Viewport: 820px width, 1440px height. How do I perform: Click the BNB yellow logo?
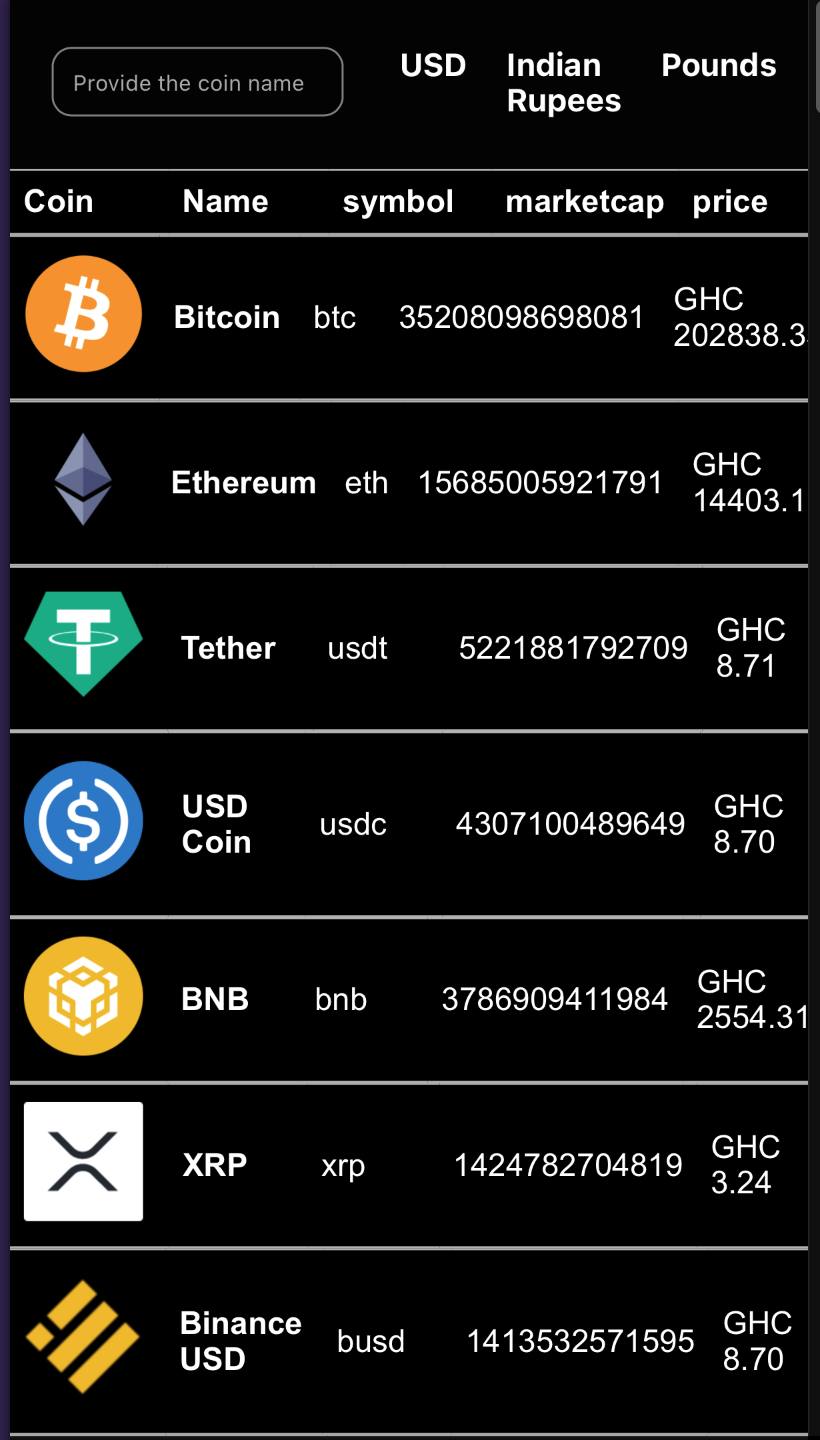83,995
